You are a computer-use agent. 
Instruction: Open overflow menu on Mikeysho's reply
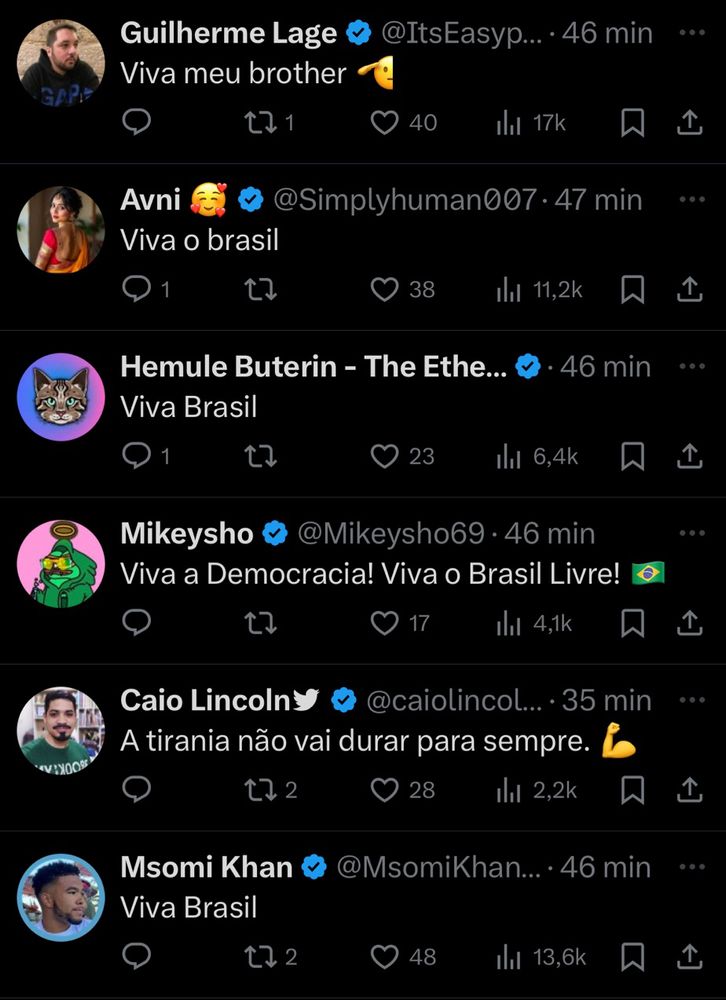pyautogui.click(x=691, y=533)
